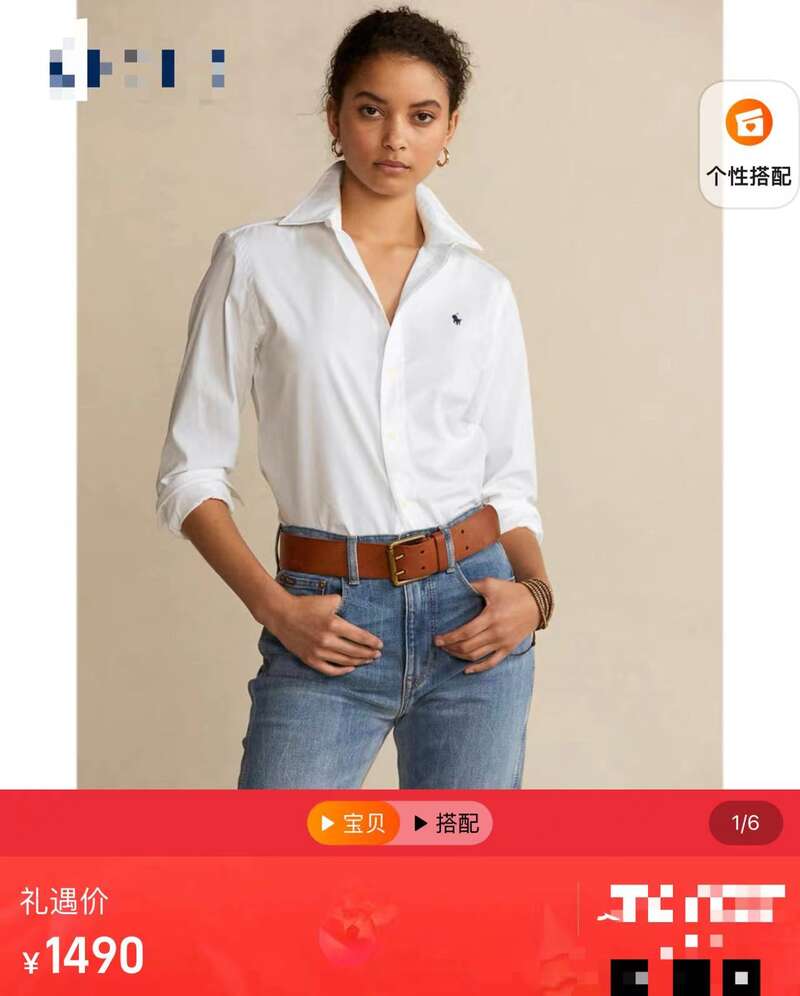Open the 个性搭配 styling button

click(x=749, y=143)
